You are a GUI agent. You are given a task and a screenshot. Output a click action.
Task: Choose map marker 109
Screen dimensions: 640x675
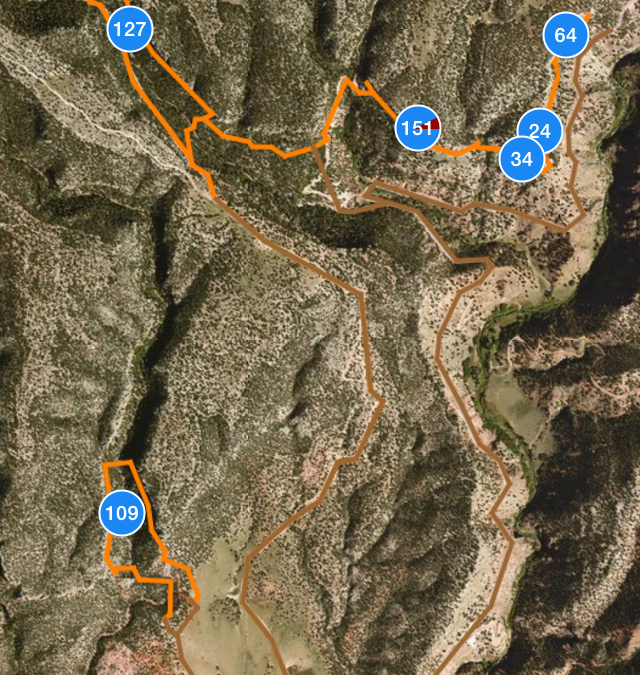point(122,513)
